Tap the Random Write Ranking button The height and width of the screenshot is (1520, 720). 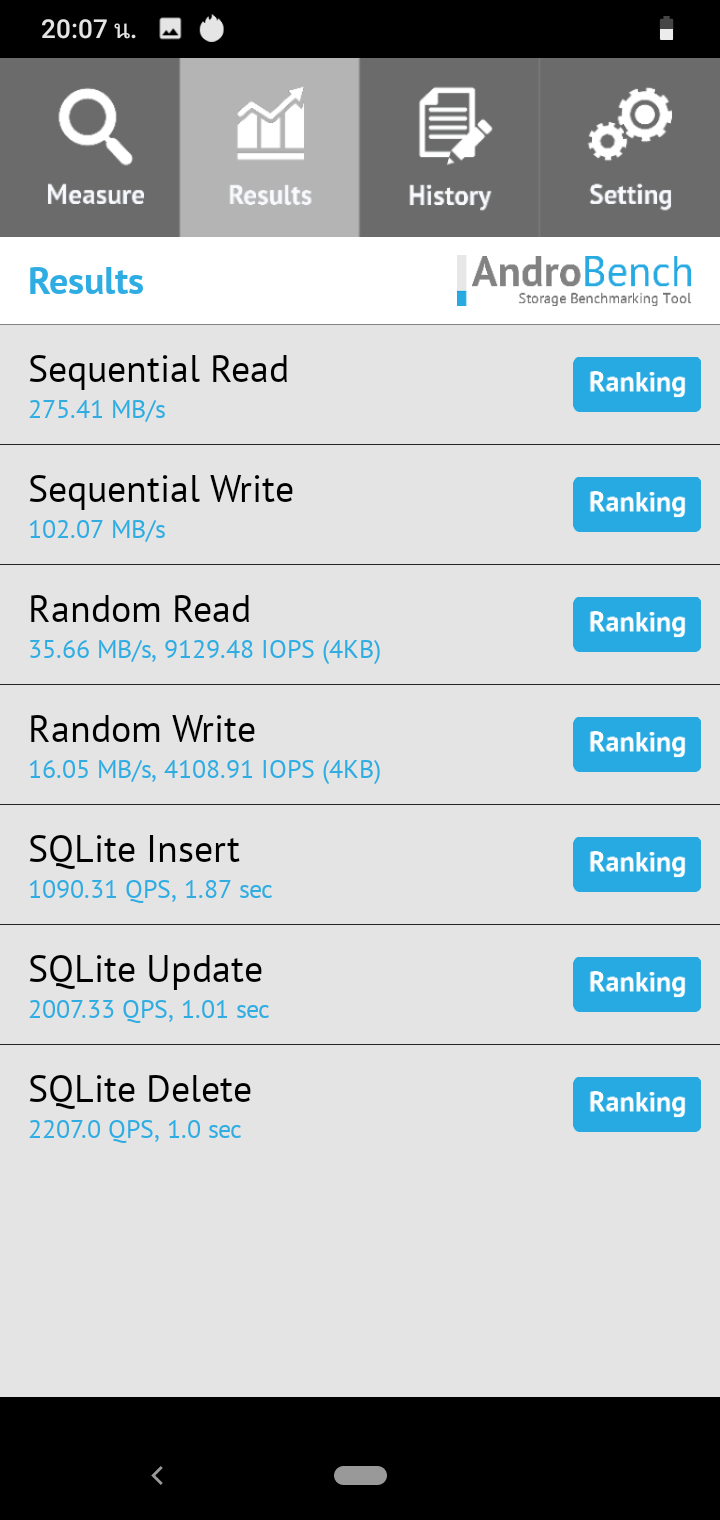coord(636,744)
